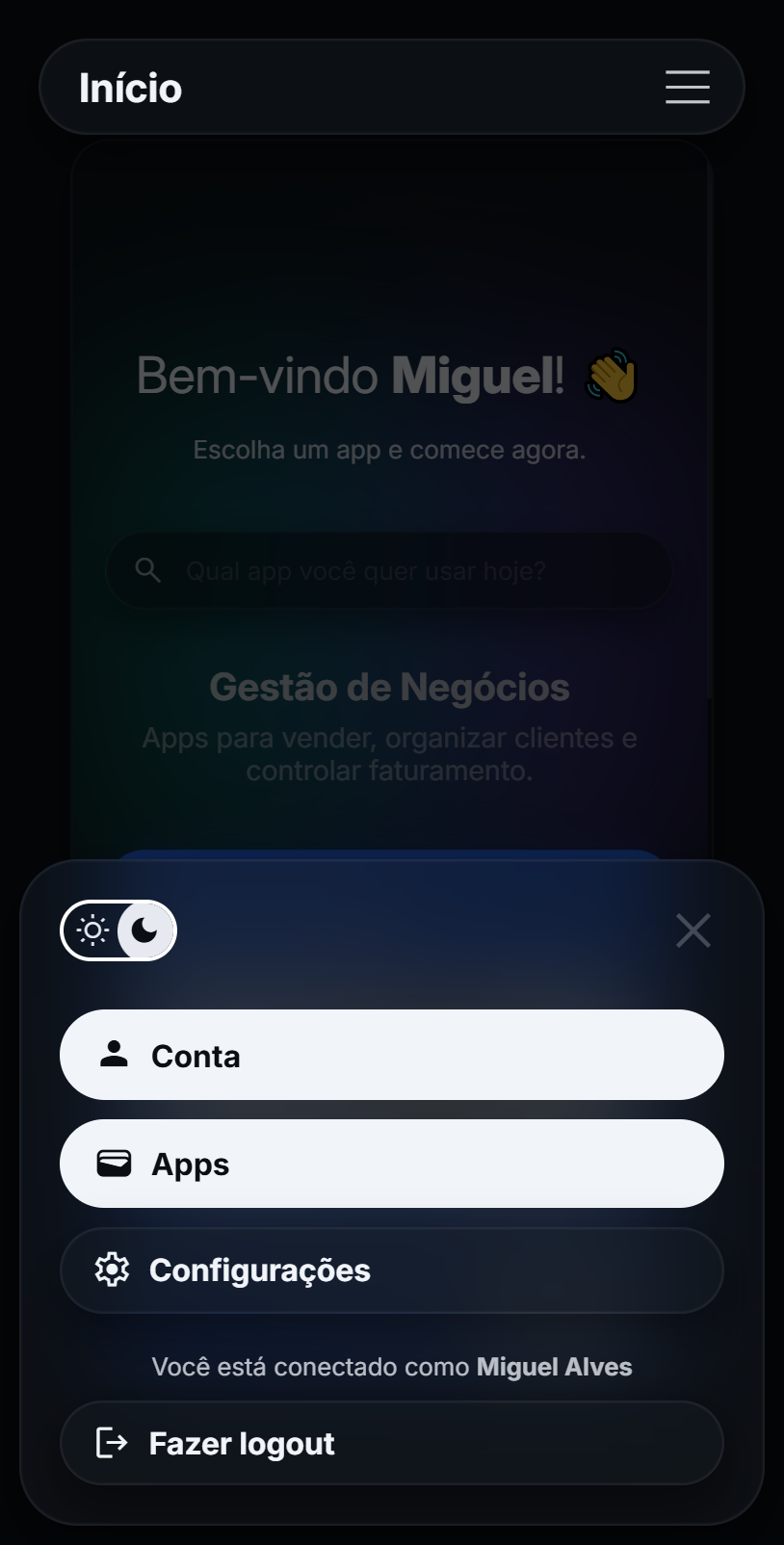Open Configurações settings
The width and height of the screenshot is (784, 1545).
point(391,1270)
